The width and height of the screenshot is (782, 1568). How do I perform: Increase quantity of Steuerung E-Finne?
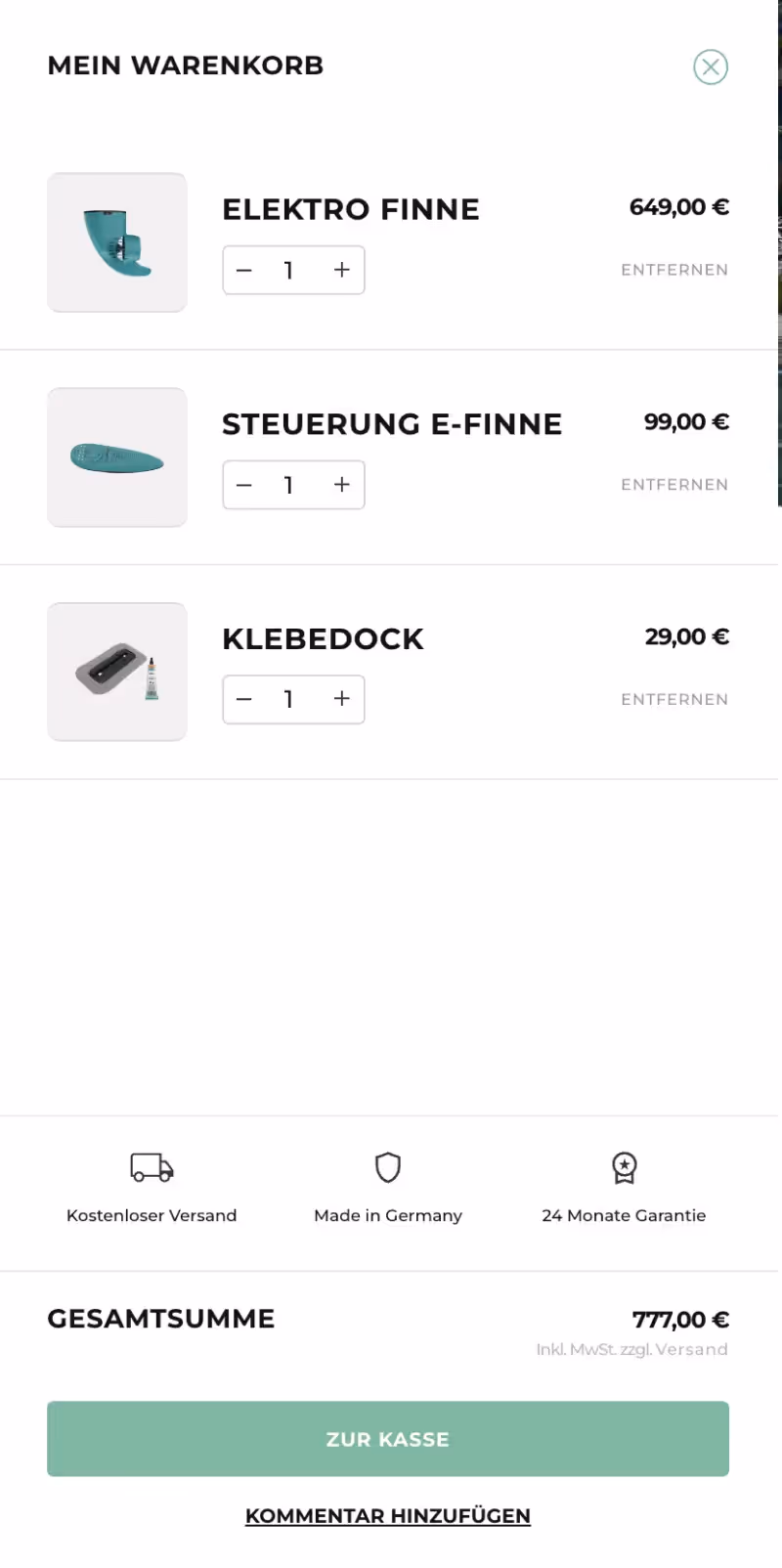341,485
